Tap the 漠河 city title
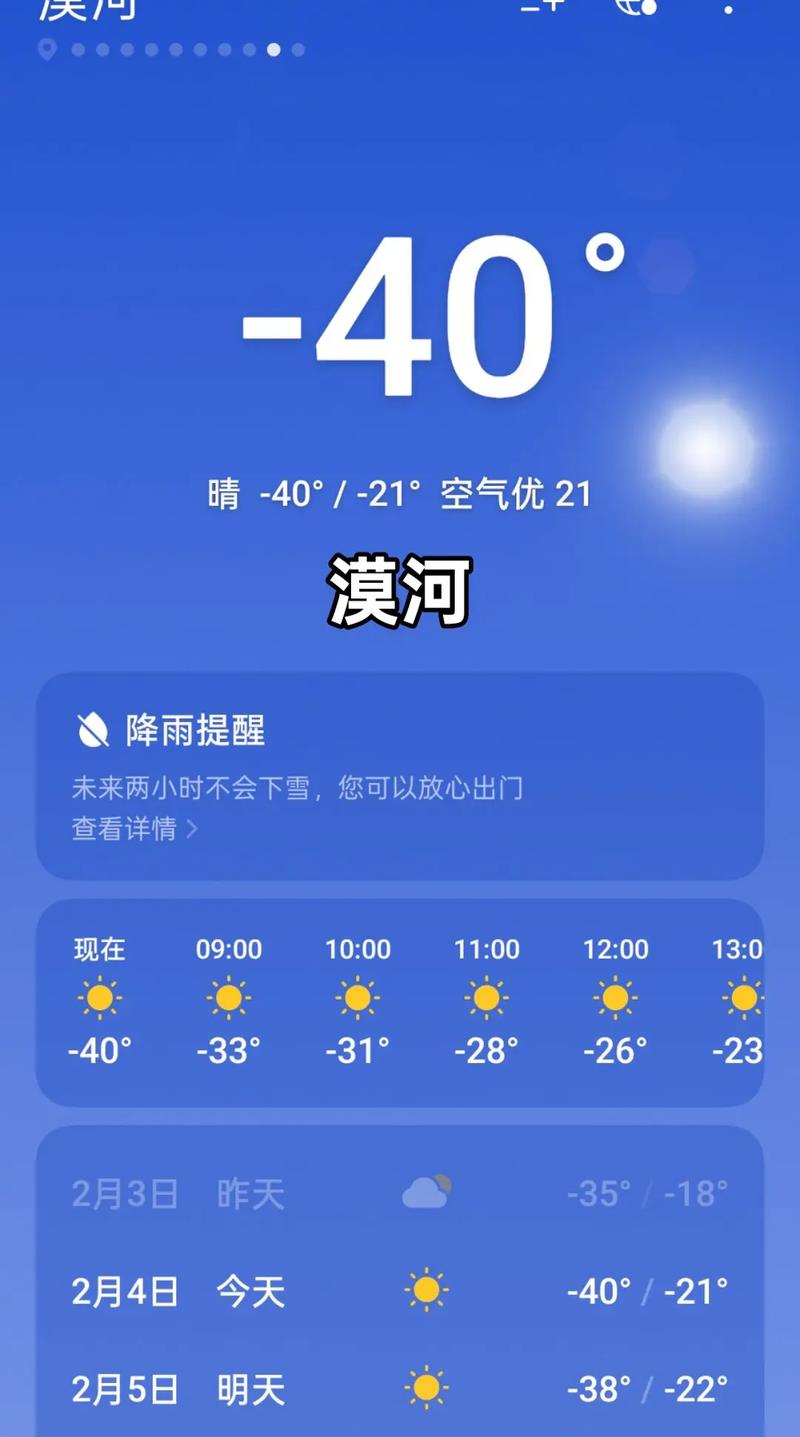The width and height of the screenshot is (800, 1437). tap(400, 588)
